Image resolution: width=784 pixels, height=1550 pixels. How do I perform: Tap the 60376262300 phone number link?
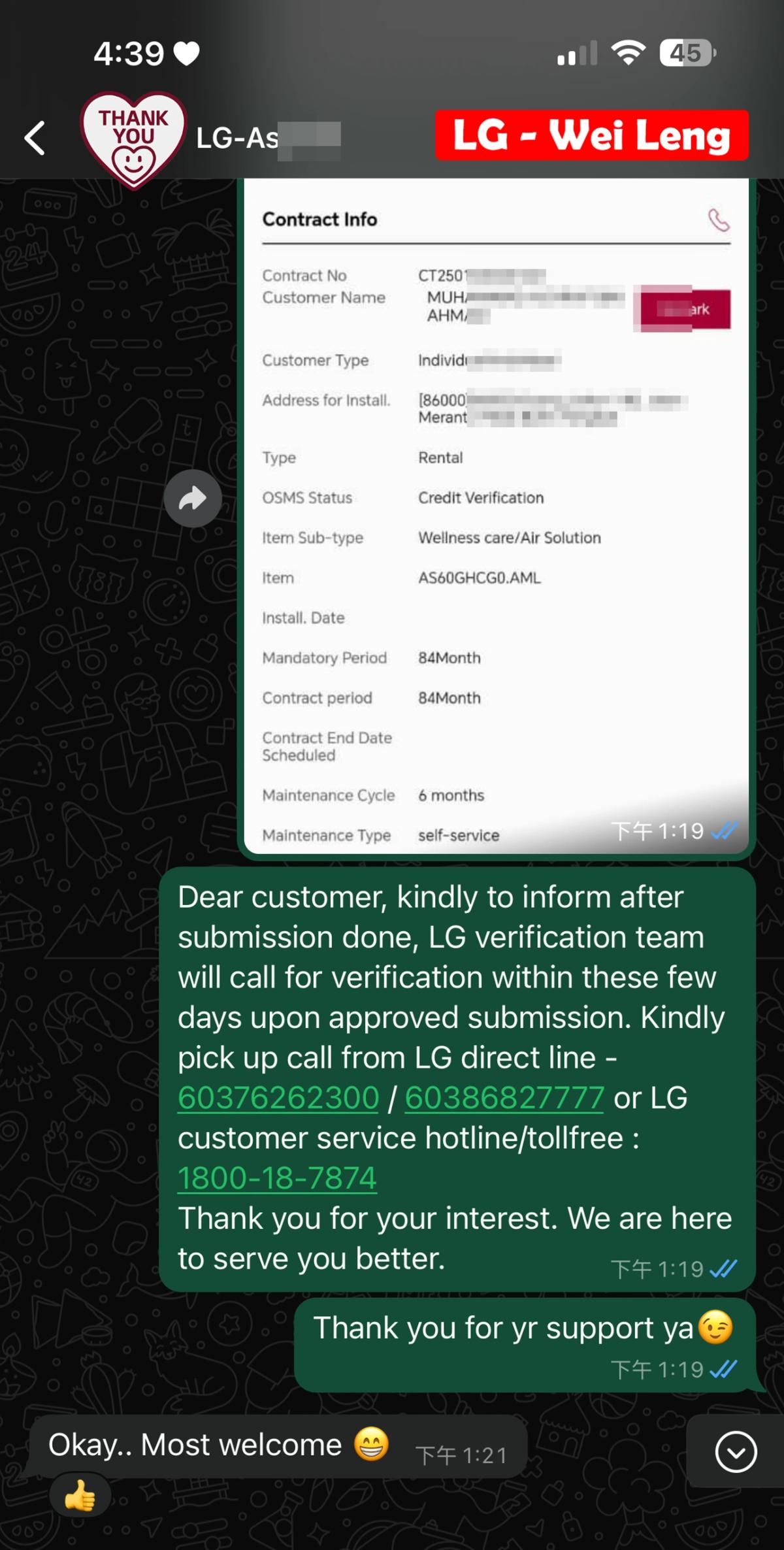pos(278,1098)
